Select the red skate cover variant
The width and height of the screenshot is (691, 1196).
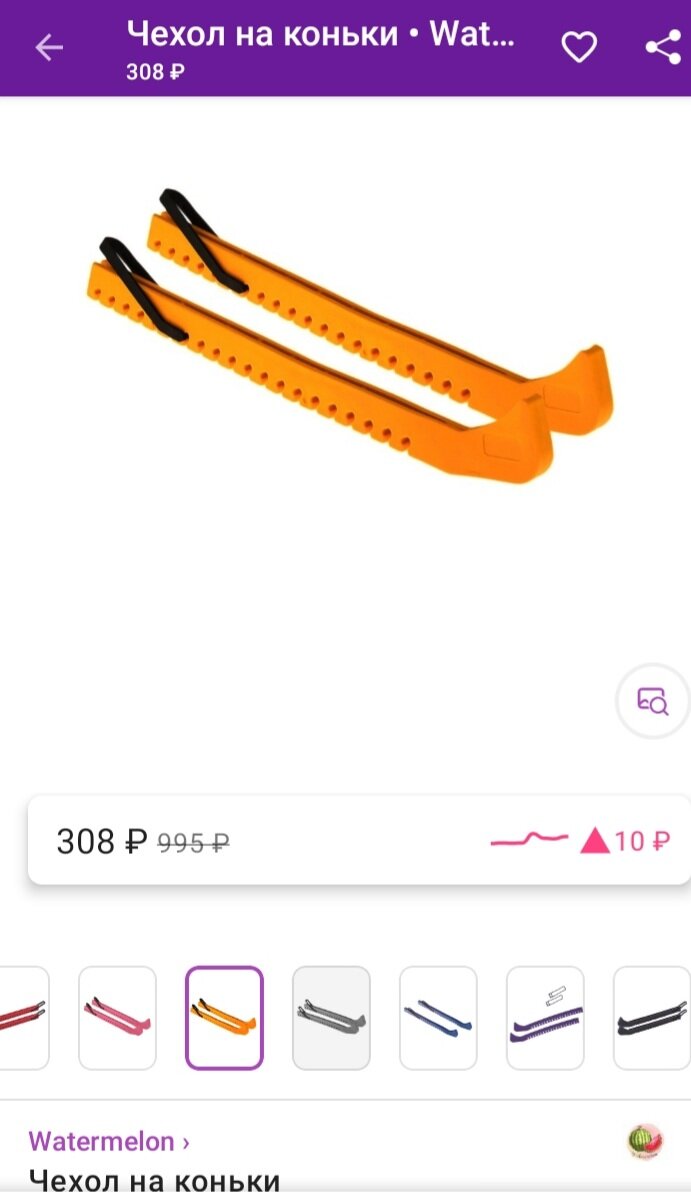point(23,1018)
